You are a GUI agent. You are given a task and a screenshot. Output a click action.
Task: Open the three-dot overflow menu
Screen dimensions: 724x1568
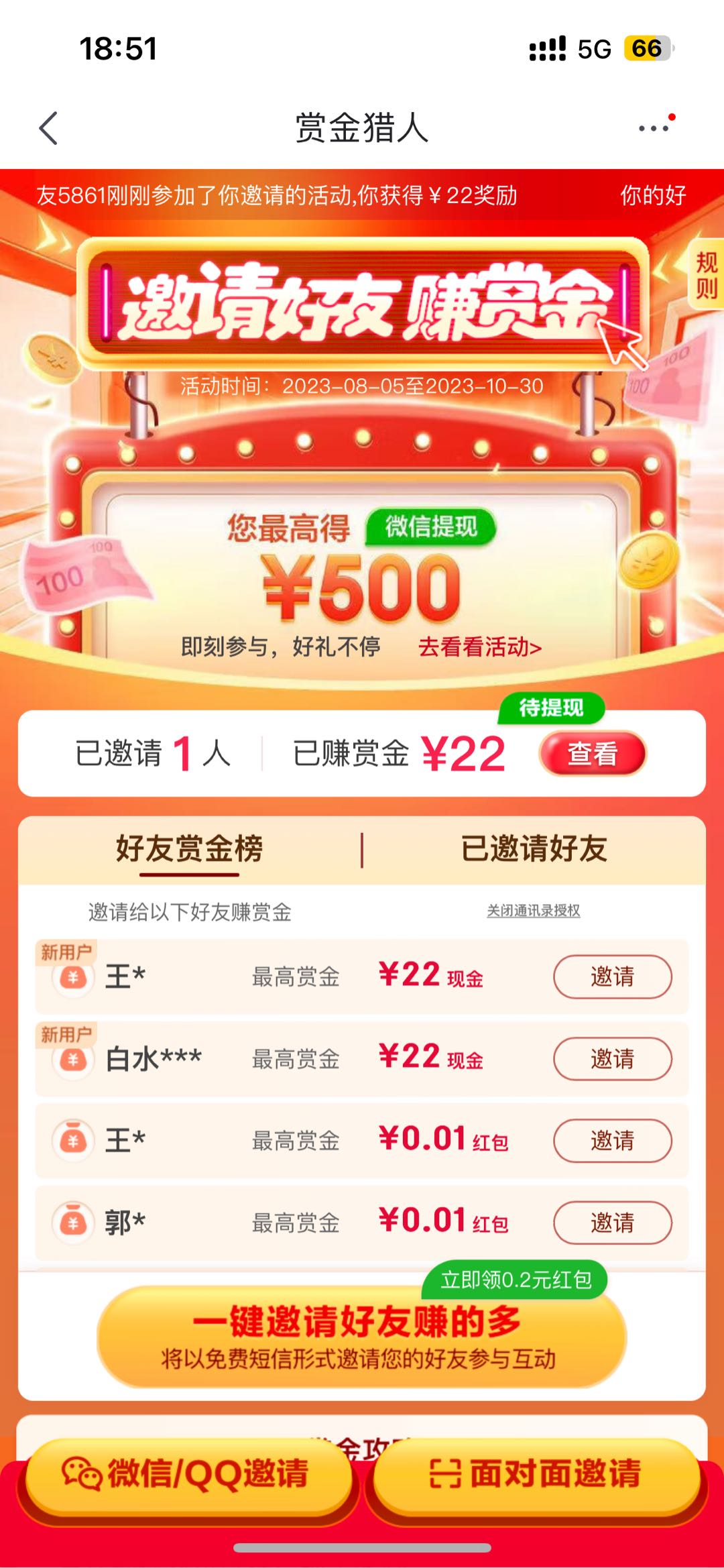[654, 127]
